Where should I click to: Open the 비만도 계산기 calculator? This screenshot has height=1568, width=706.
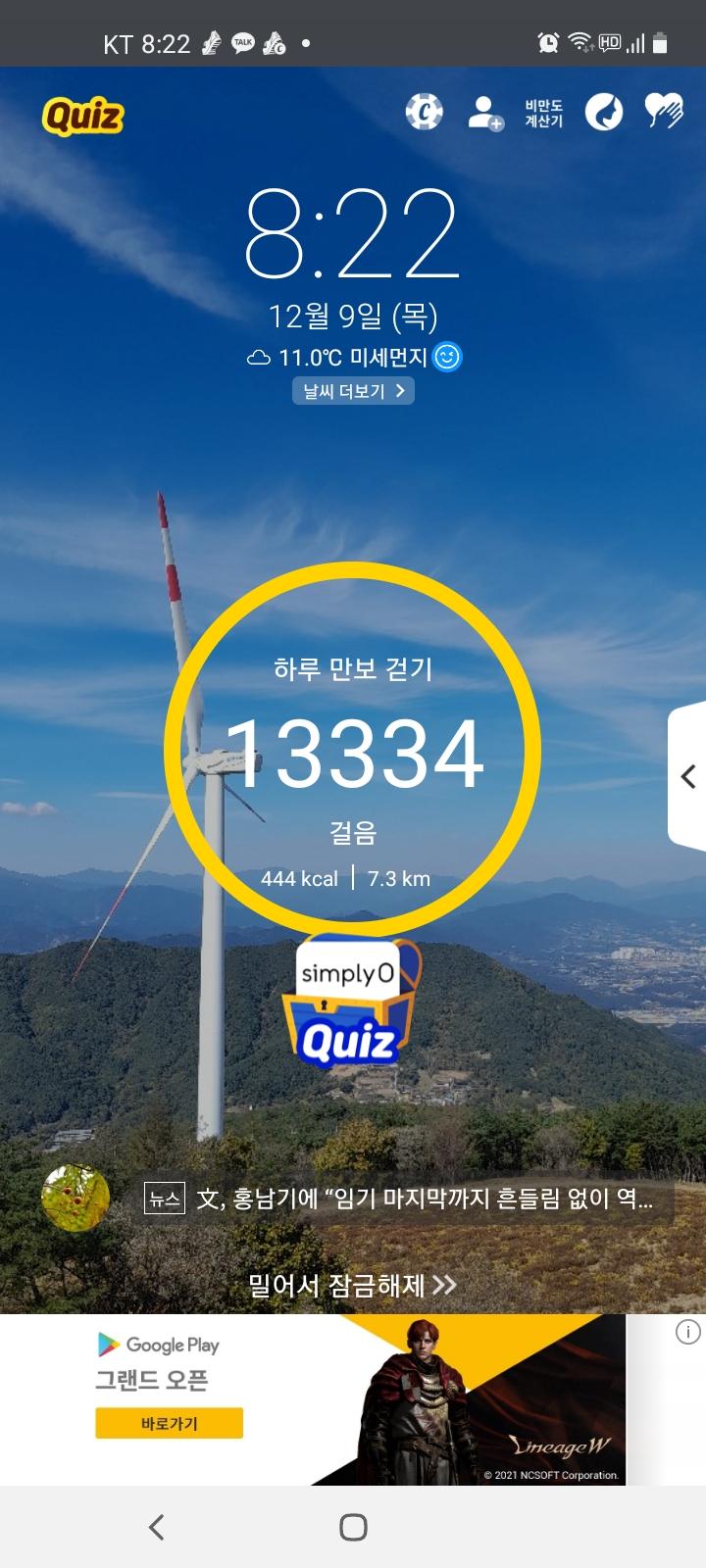pyautogui.click(x=543, y=113)
